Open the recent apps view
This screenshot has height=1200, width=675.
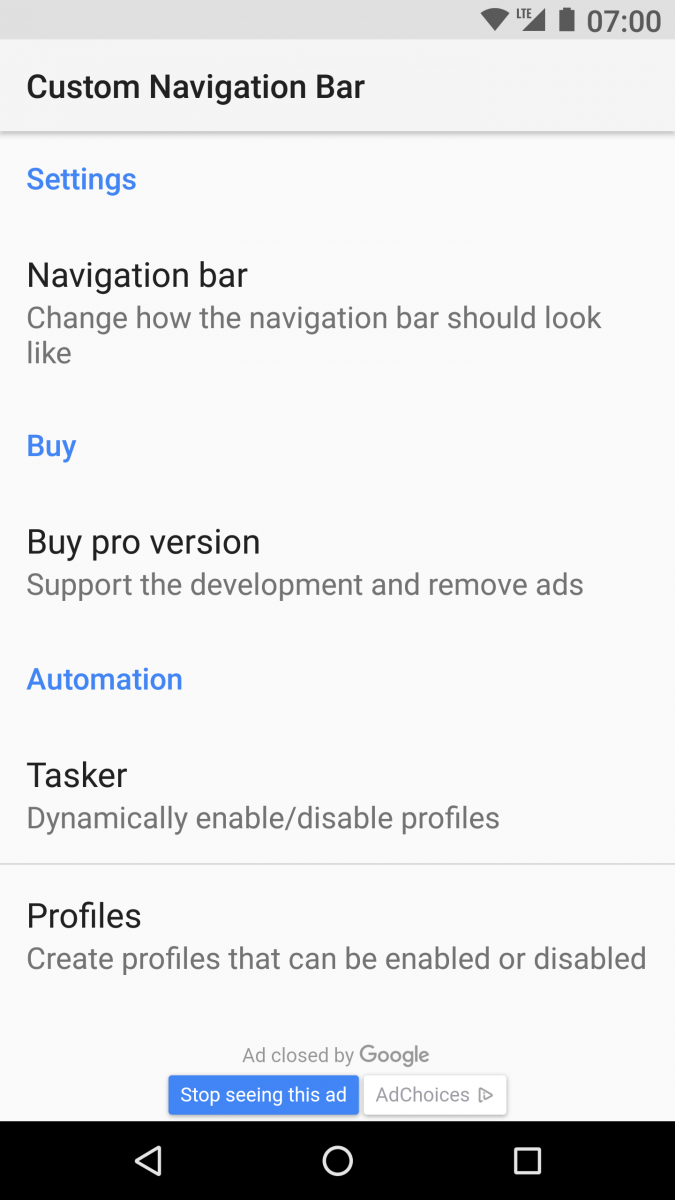tap(527, 1160)
